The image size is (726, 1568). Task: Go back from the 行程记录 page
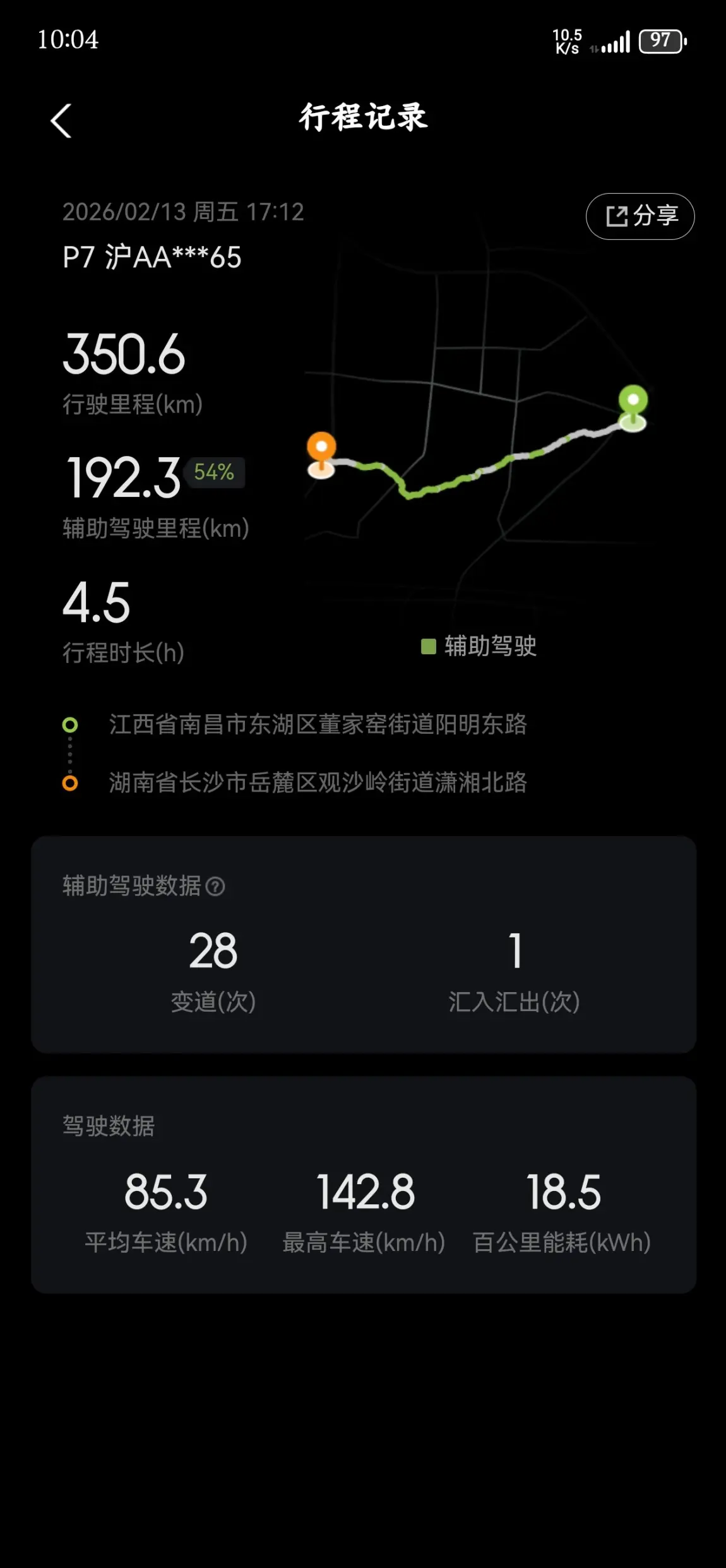(61, 121)
